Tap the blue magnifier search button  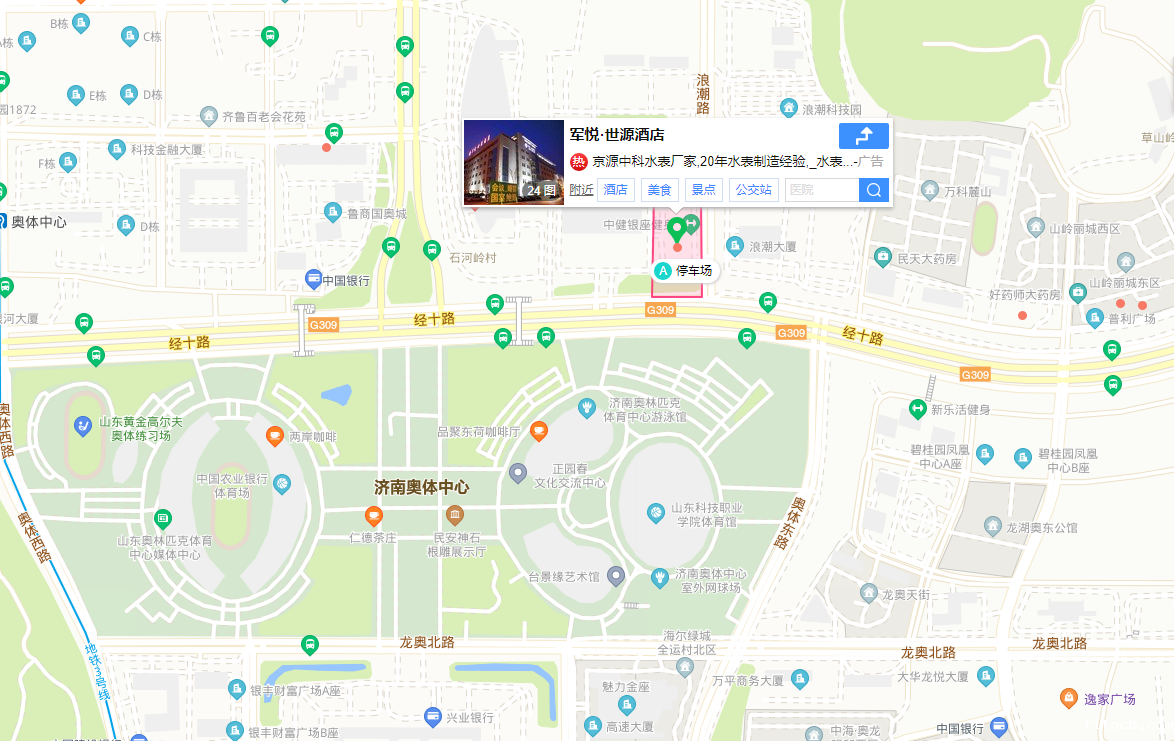(874, 190)
